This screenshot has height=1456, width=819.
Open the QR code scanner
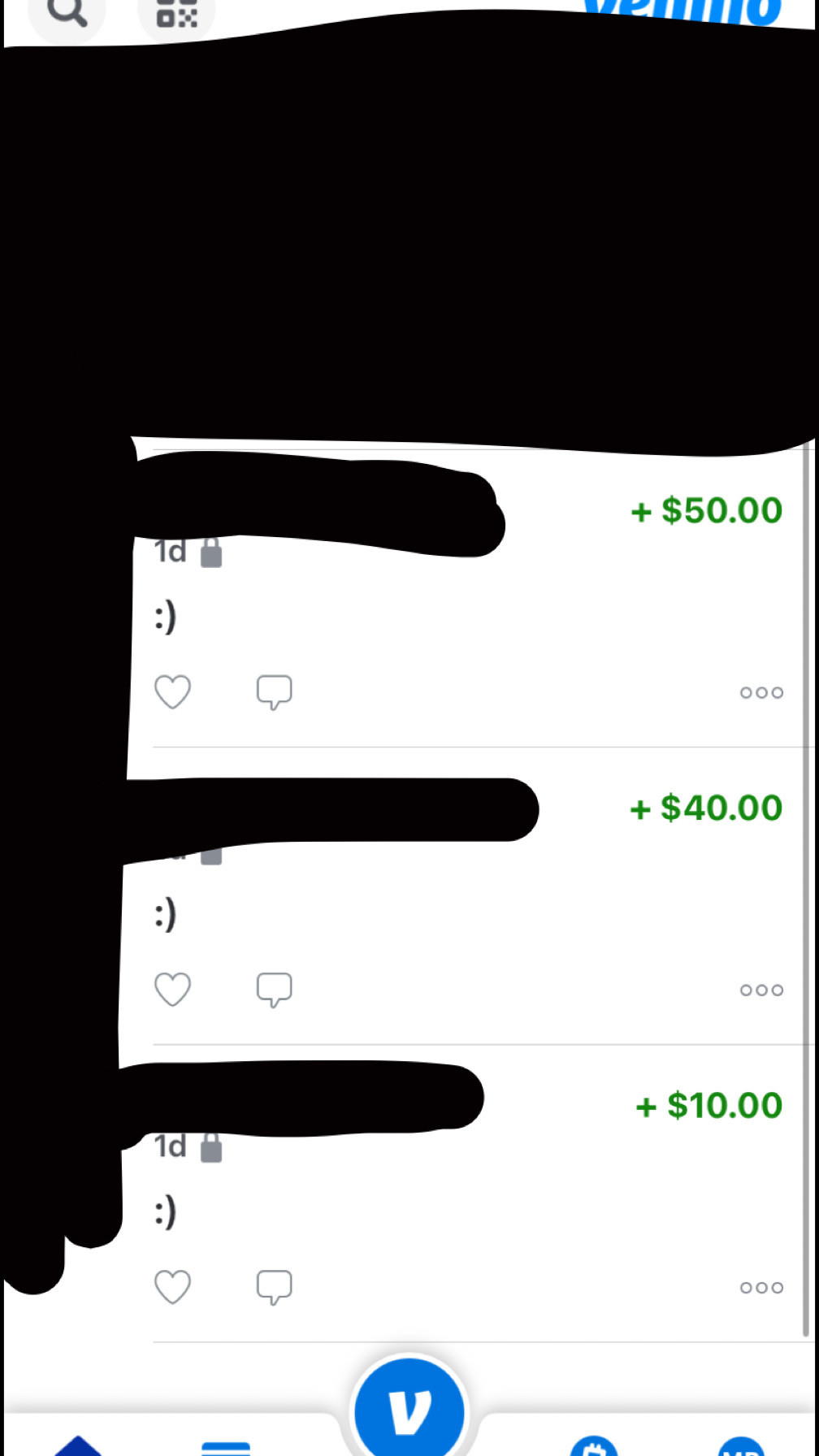point(176,14)
